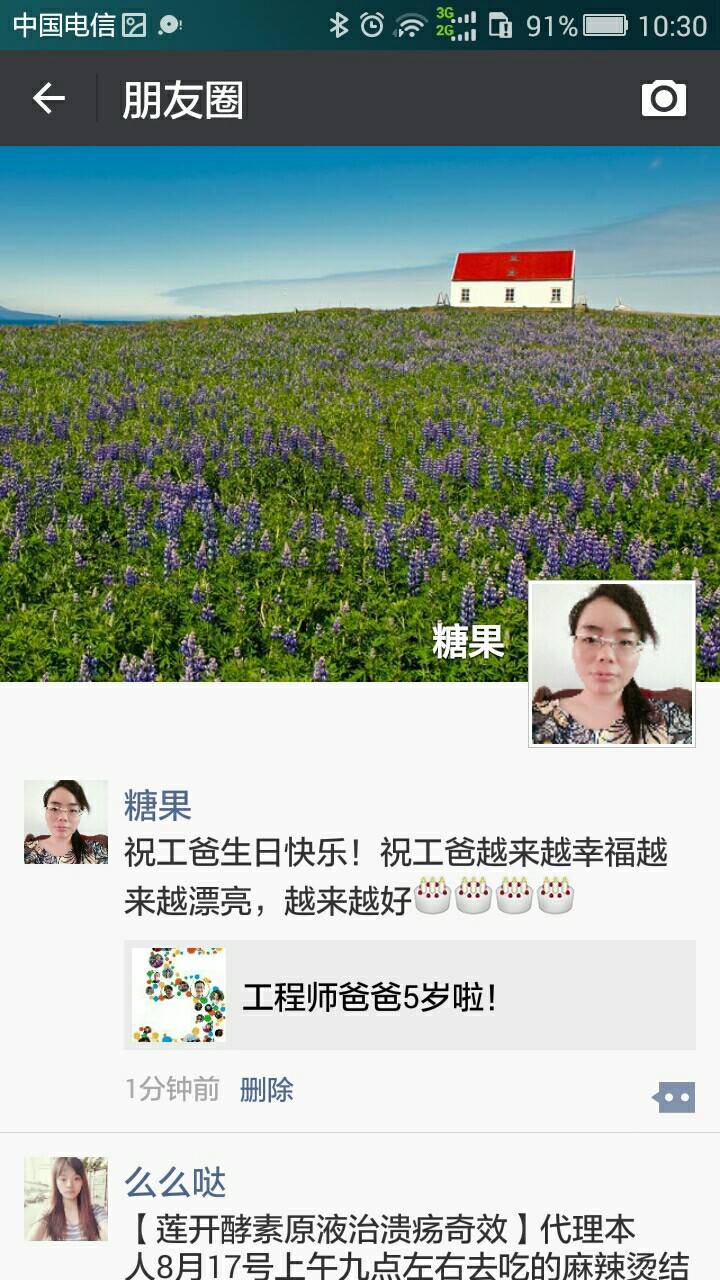Open the shared article 工程师爸爸5岁啦!
This screenshot has height=1280, width=720.
[409, 995]
